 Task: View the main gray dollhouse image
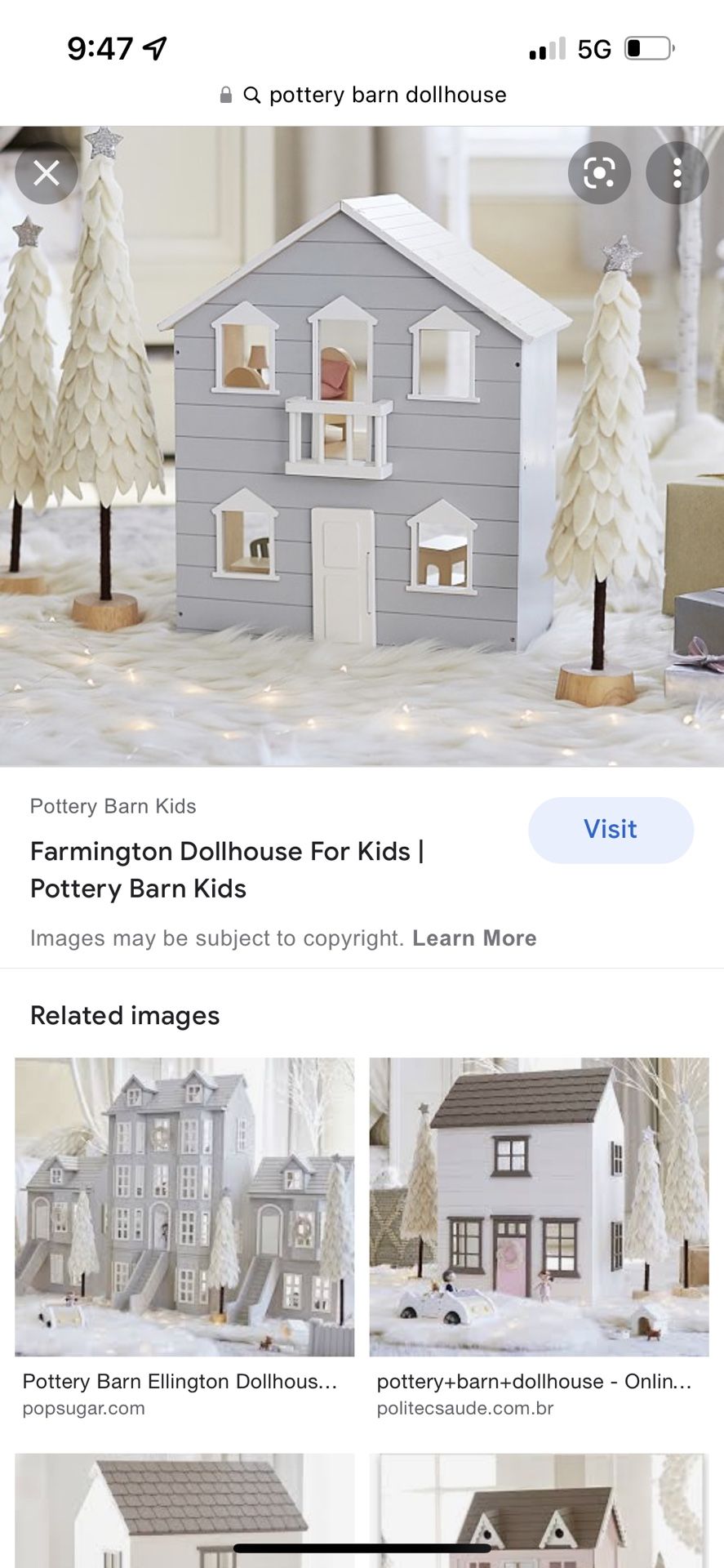click(362, 446)
